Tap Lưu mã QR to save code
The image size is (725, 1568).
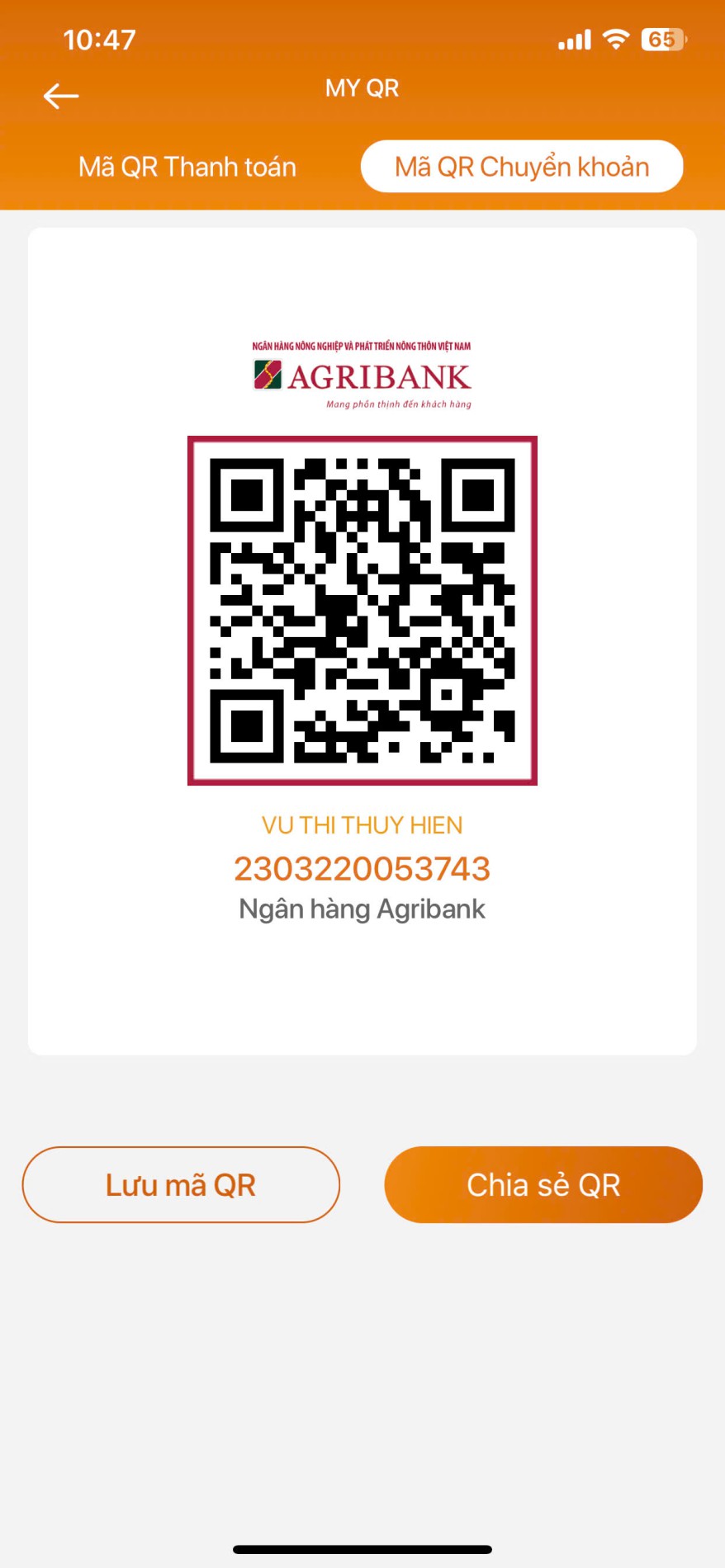pos(181,1184)
